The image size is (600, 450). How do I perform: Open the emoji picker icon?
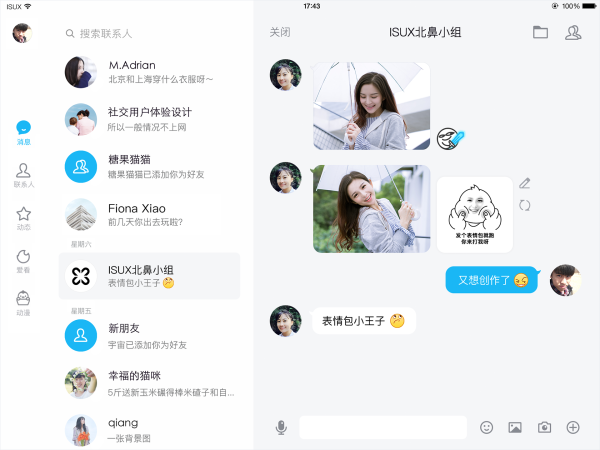click(487, 428)
